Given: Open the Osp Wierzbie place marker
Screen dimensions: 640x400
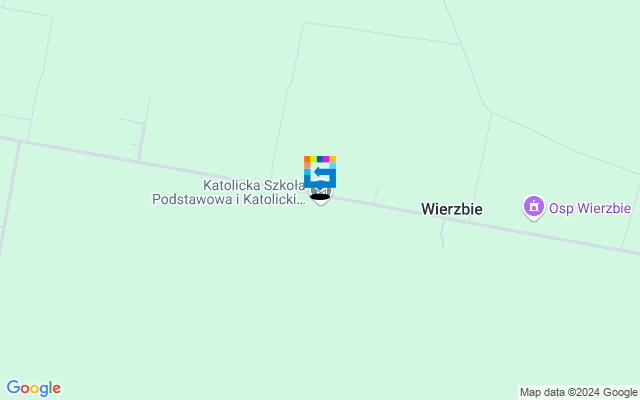Looking at the screenshot, I should pyautogui.click(x=534, y=207).
